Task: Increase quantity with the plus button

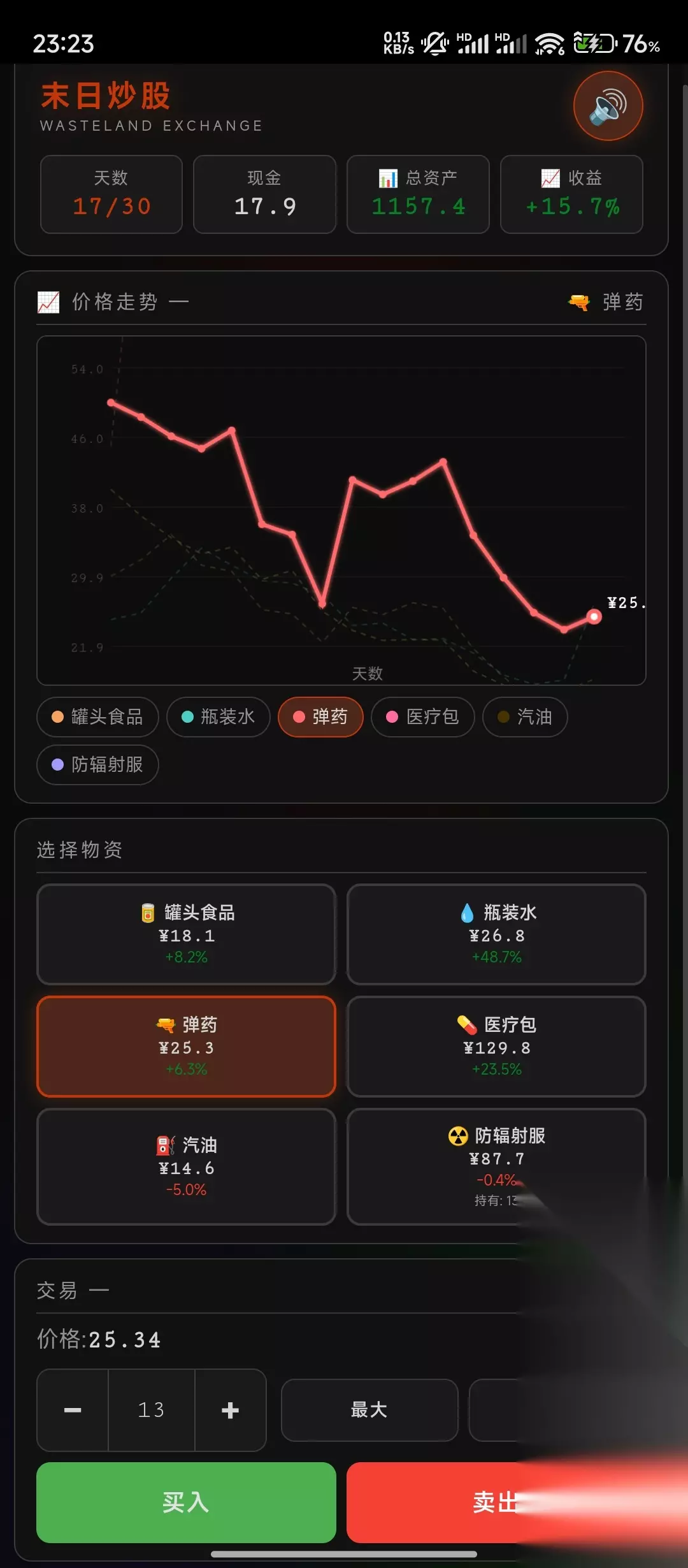Action: point(231,1410)
